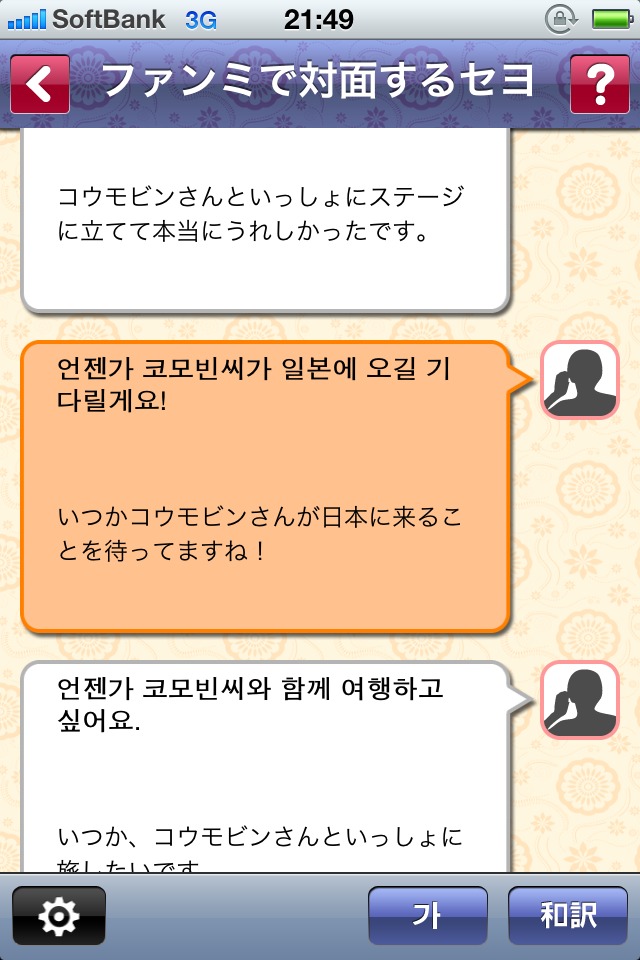The image size is (640, 960).
Task: Toggle the 和訳 Japanese translation button
Action: point(567,915)
